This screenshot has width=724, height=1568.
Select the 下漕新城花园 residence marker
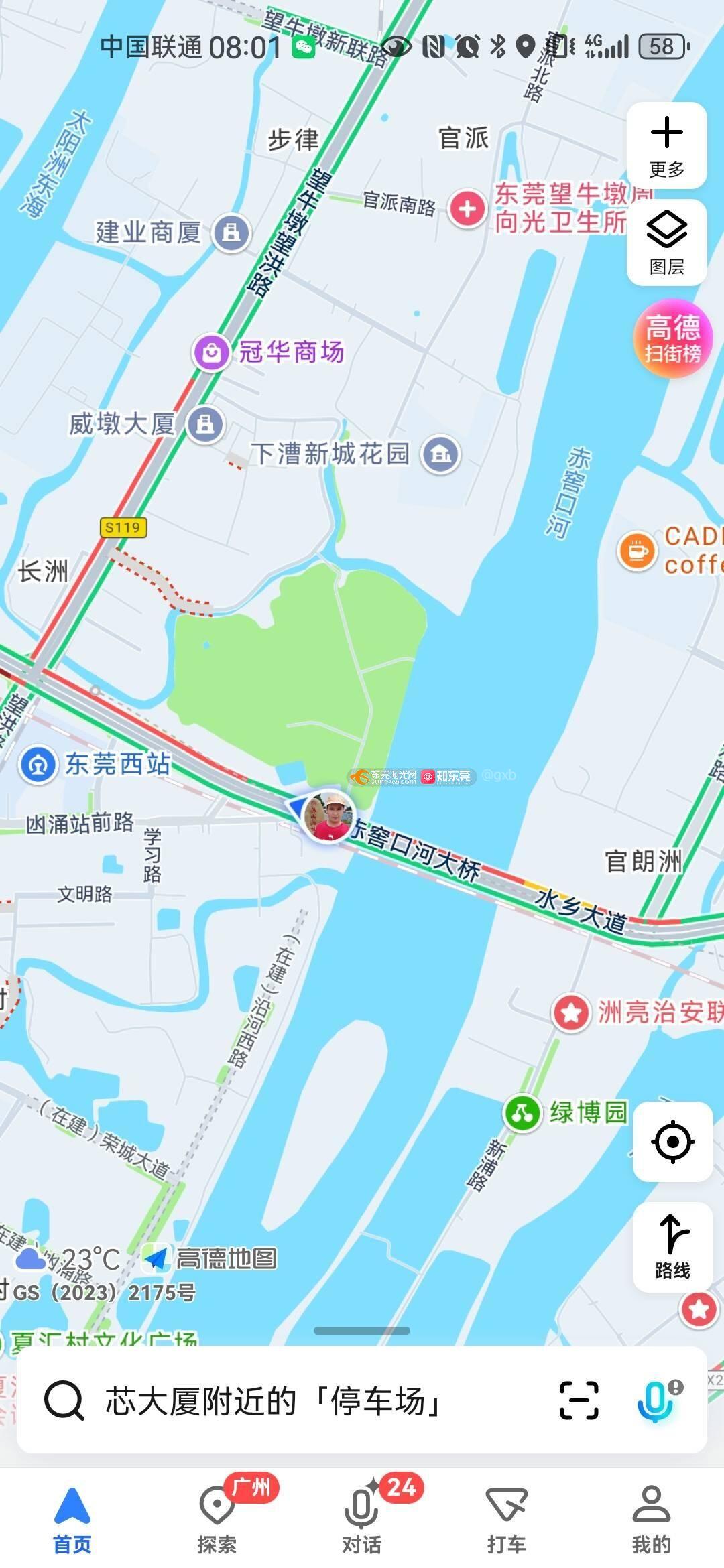(x=440, y=454)
